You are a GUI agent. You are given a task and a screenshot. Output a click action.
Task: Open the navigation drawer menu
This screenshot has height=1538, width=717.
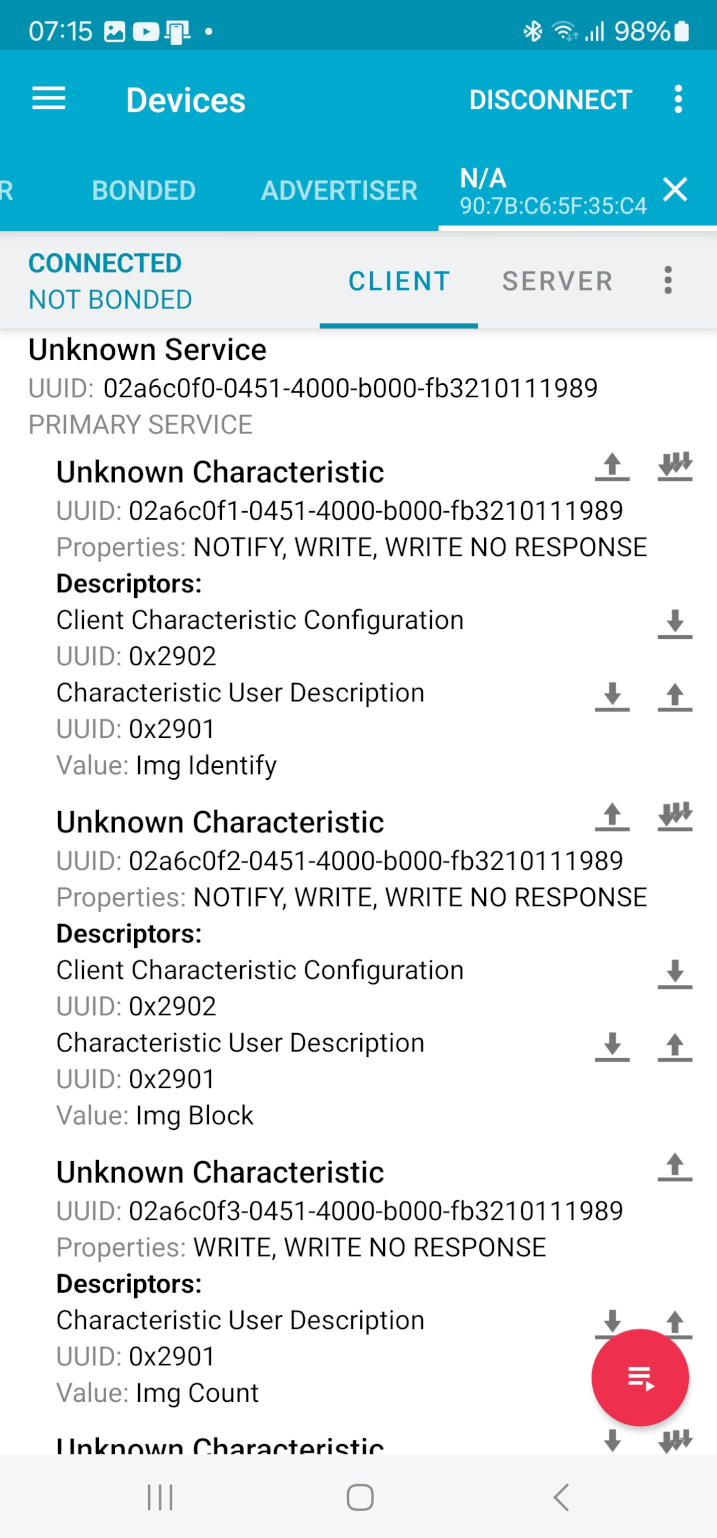click(49, 99)
